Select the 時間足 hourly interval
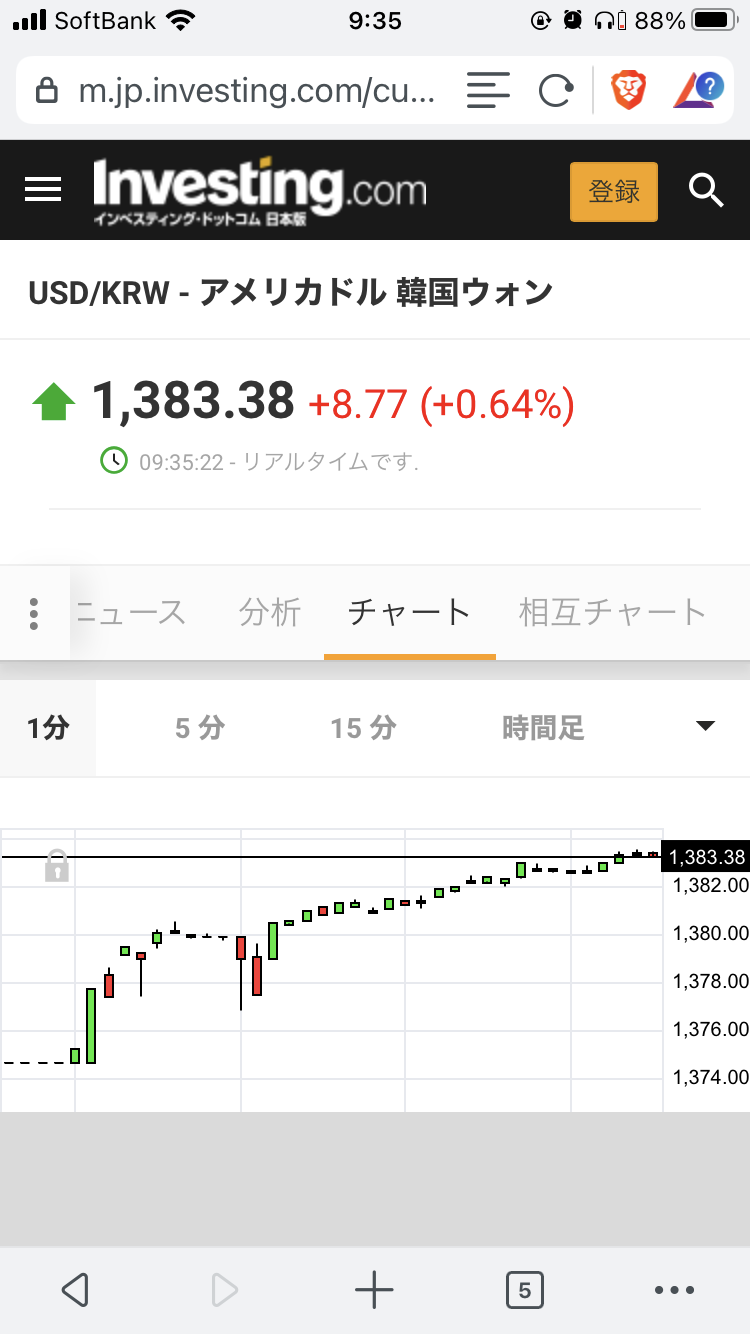The width and height of the screenshot is (750, 1334). [543, 728]
